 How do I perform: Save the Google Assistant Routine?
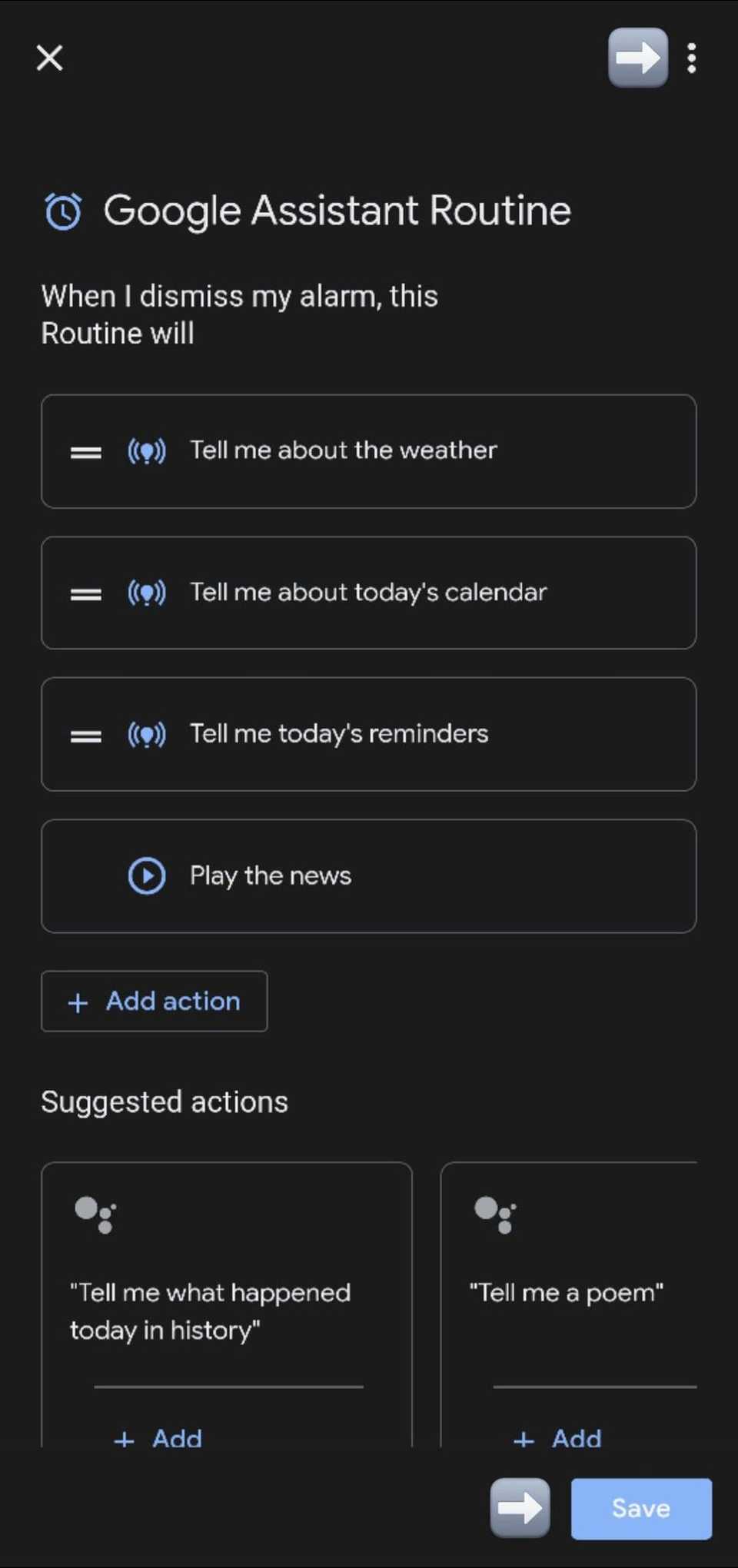(640, 1508)
